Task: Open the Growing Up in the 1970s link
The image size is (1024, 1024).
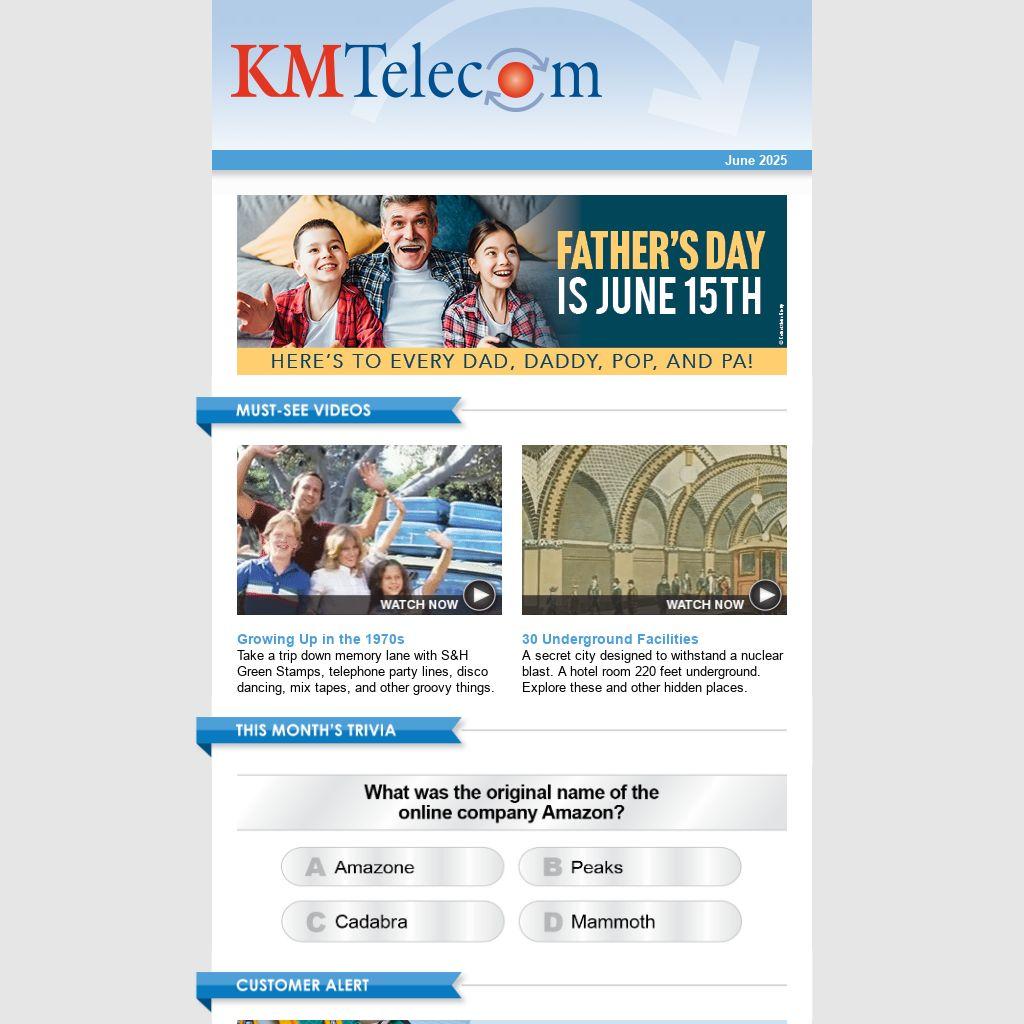Action: tap(320, 639)
